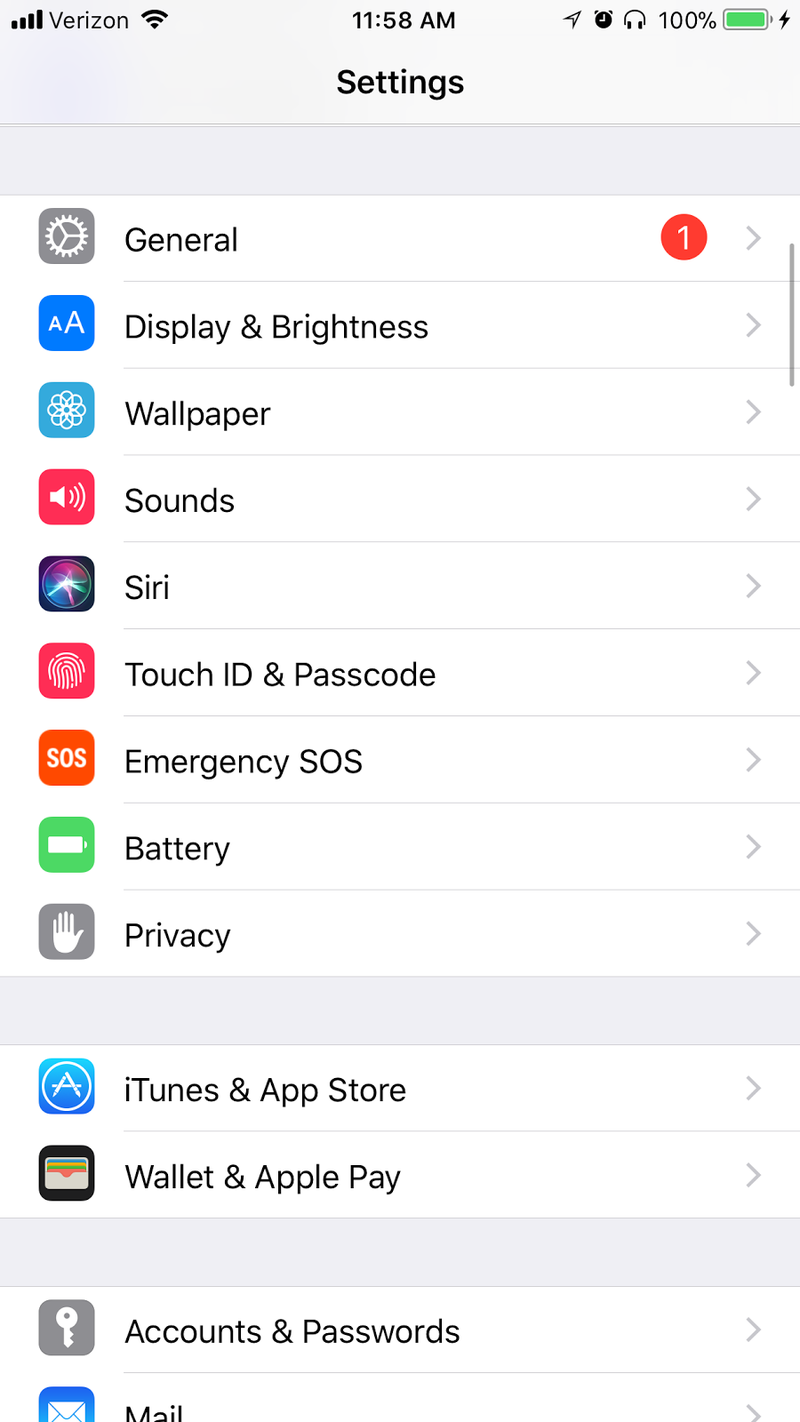Tap Emergency SOS row

(400, 761)
